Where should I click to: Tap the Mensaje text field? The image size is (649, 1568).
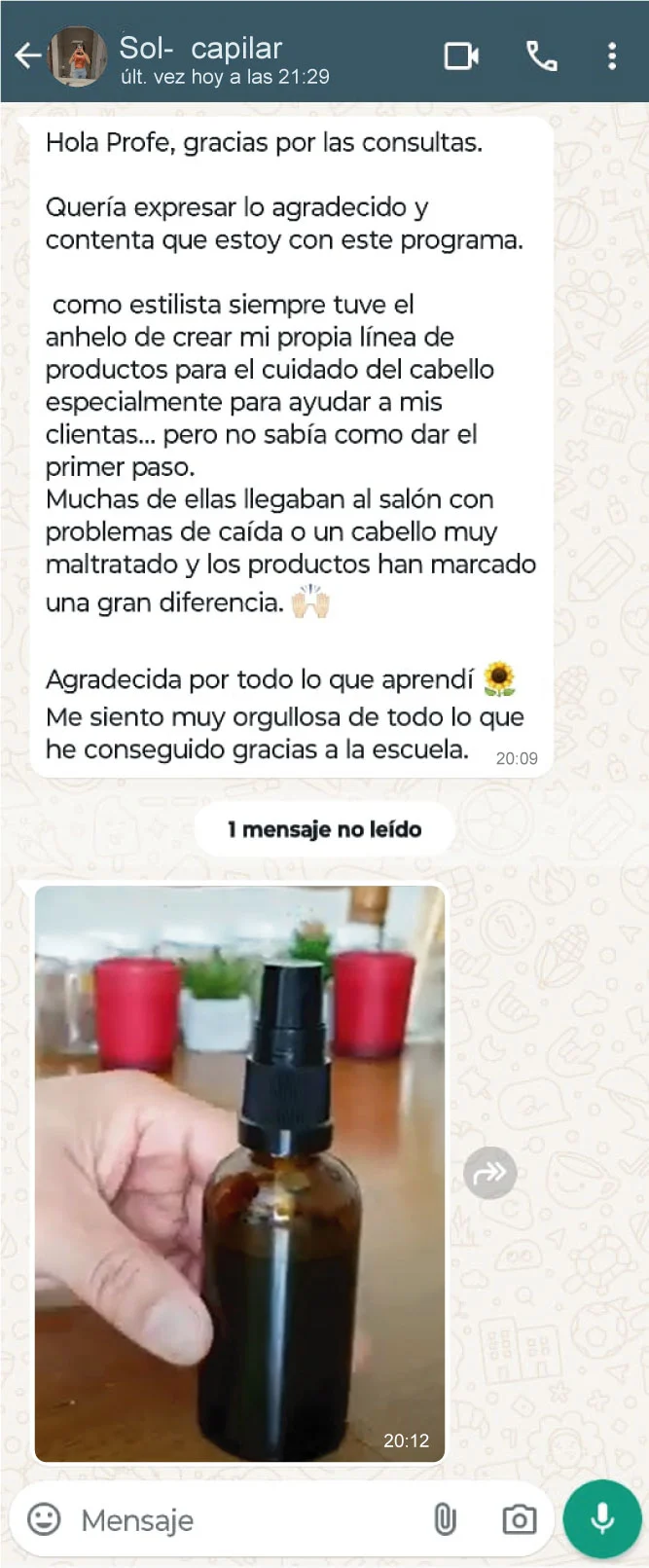click(243, 1519)
